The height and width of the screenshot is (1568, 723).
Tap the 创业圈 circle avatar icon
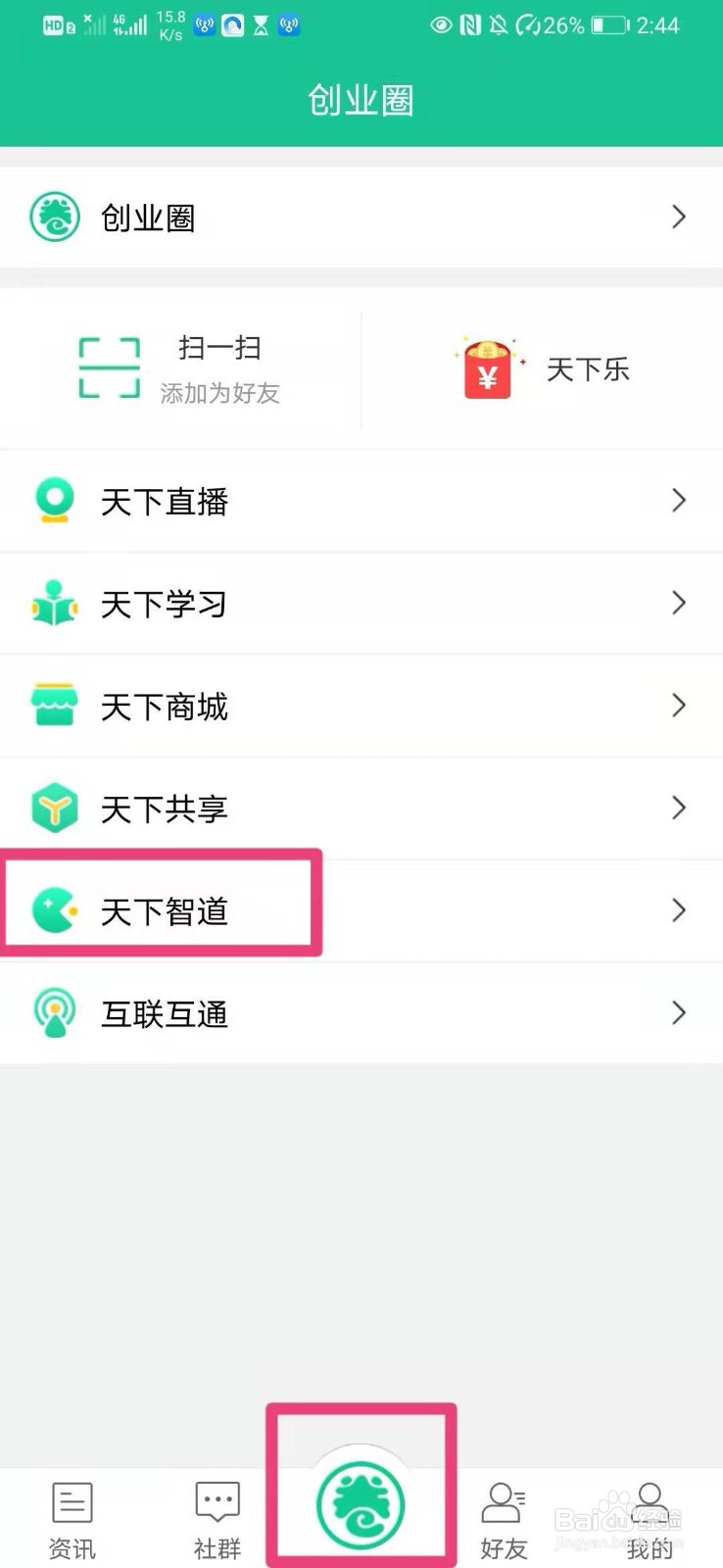(x=56, y=217)
